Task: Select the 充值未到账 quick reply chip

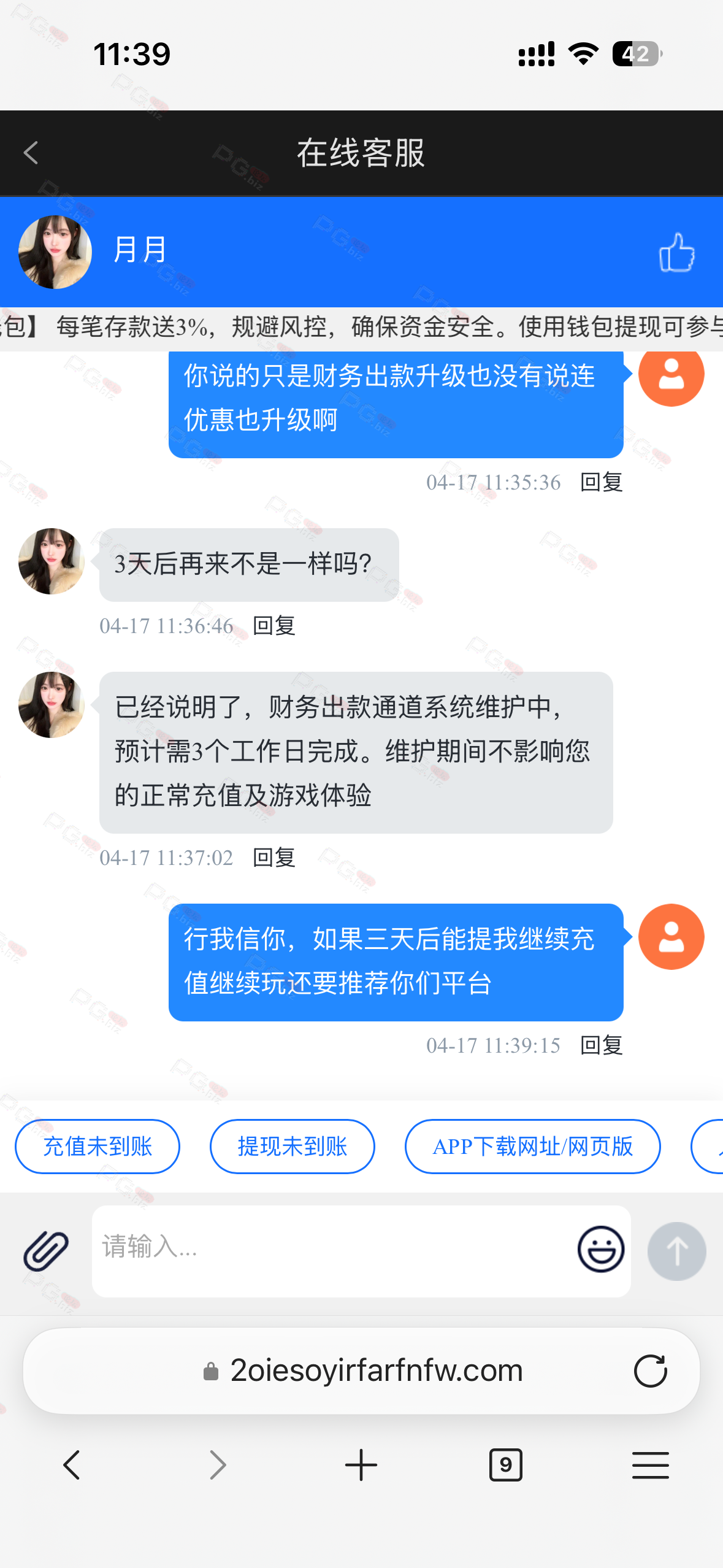Action: pyautogui.click(x=98, y=1146)
